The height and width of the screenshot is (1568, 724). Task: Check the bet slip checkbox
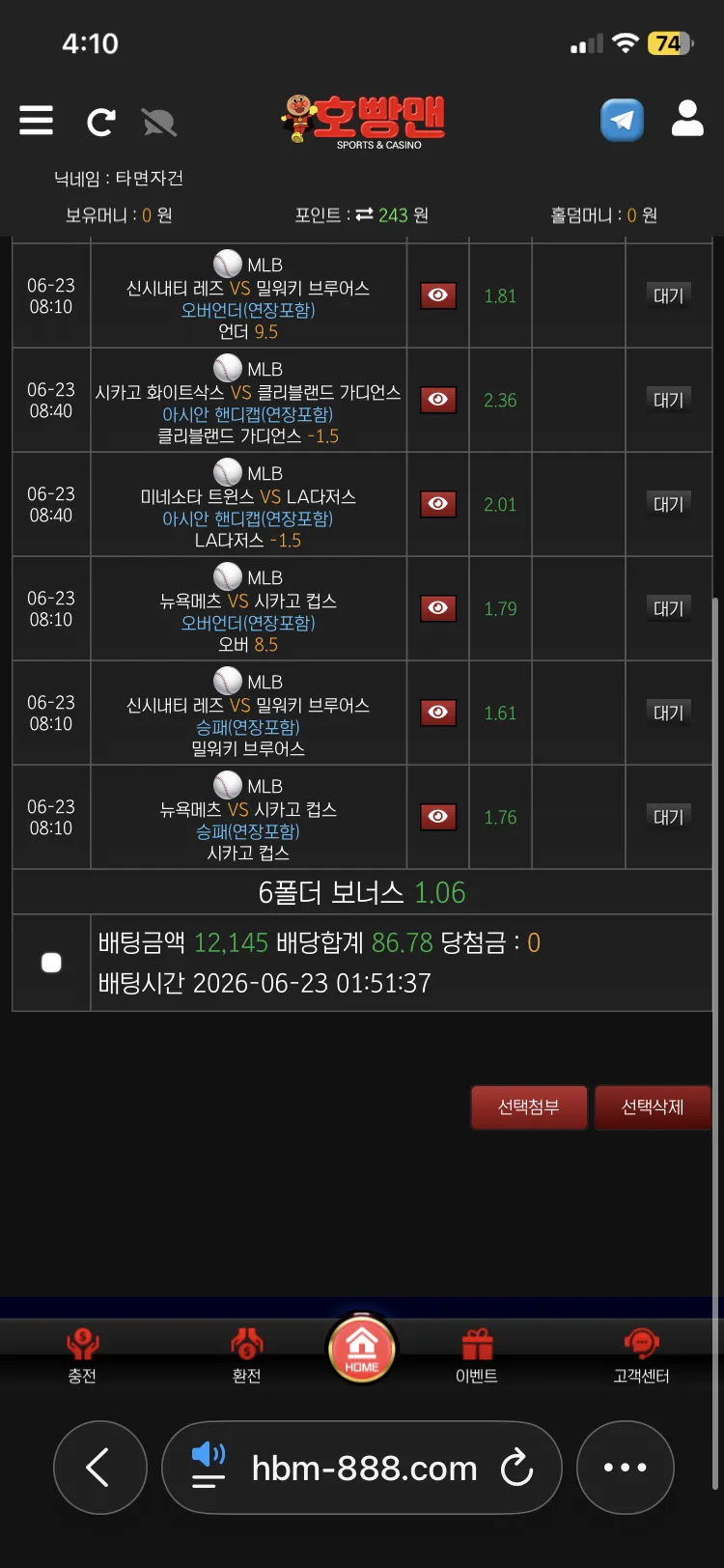click(x=51, y=963)
